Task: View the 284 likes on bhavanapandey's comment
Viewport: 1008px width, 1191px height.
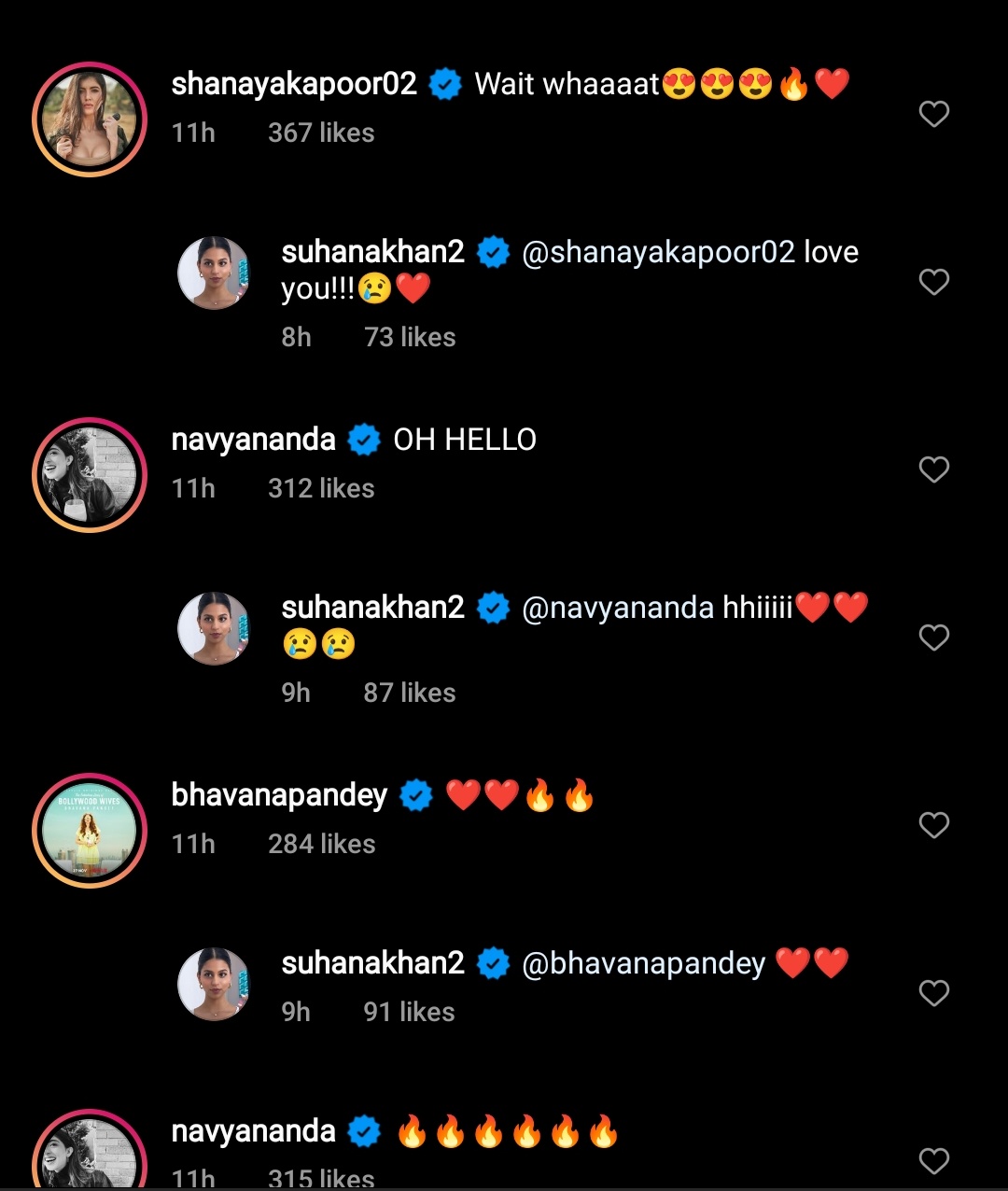Action: tap(321, 845)
